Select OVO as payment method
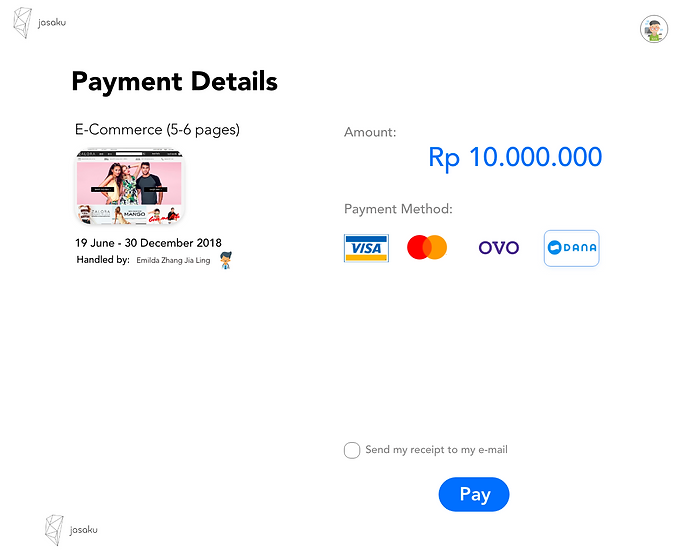 [x=498, y=248]
